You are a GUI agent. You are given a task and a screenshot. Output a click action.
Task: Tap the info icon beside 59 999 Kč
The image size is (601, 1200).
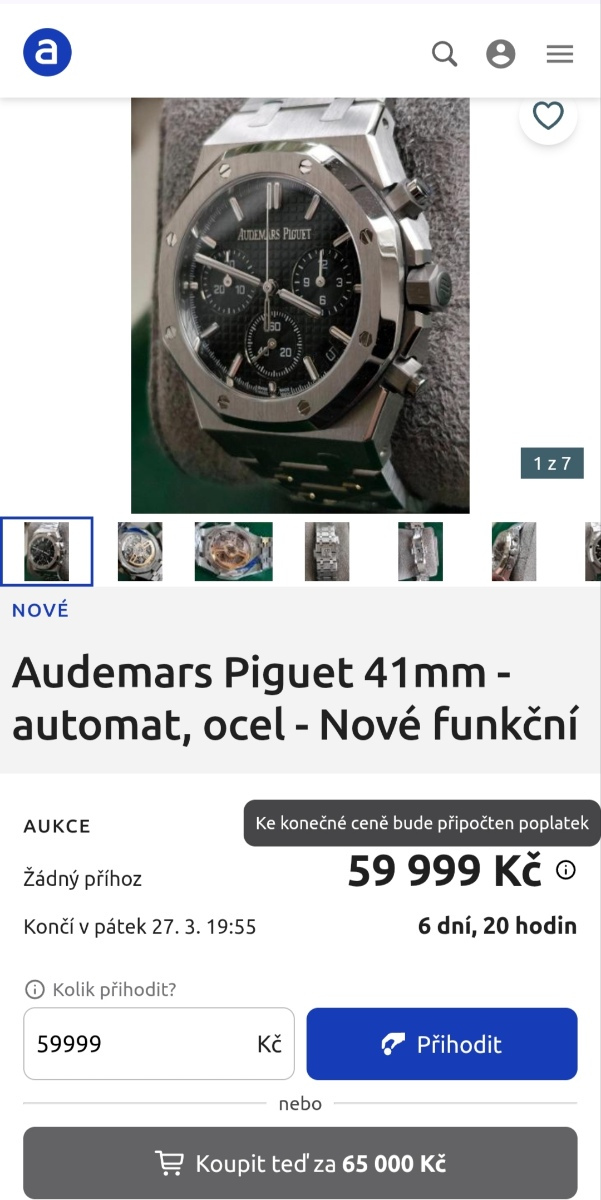566,870
